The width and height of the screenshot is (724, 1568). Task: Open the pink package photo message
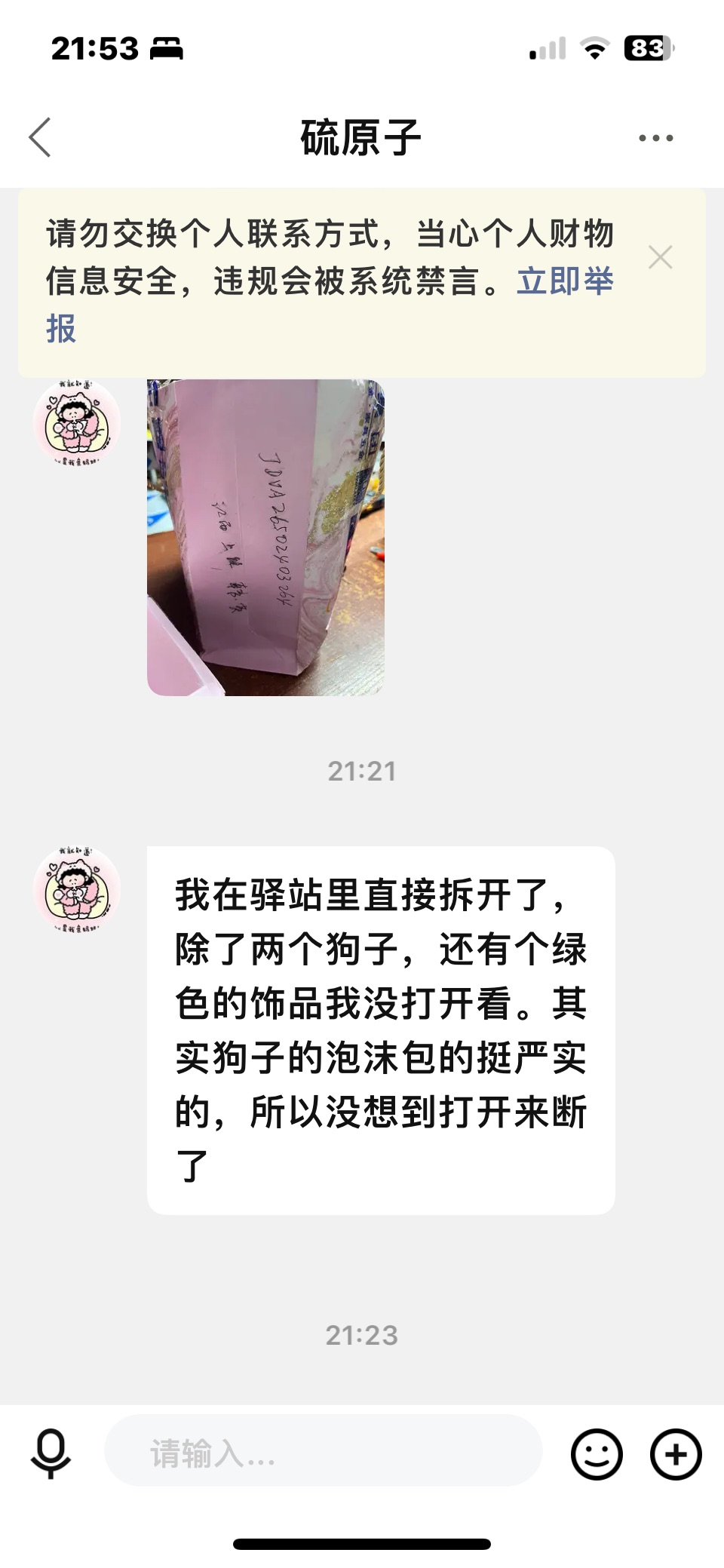coord(265,537)
